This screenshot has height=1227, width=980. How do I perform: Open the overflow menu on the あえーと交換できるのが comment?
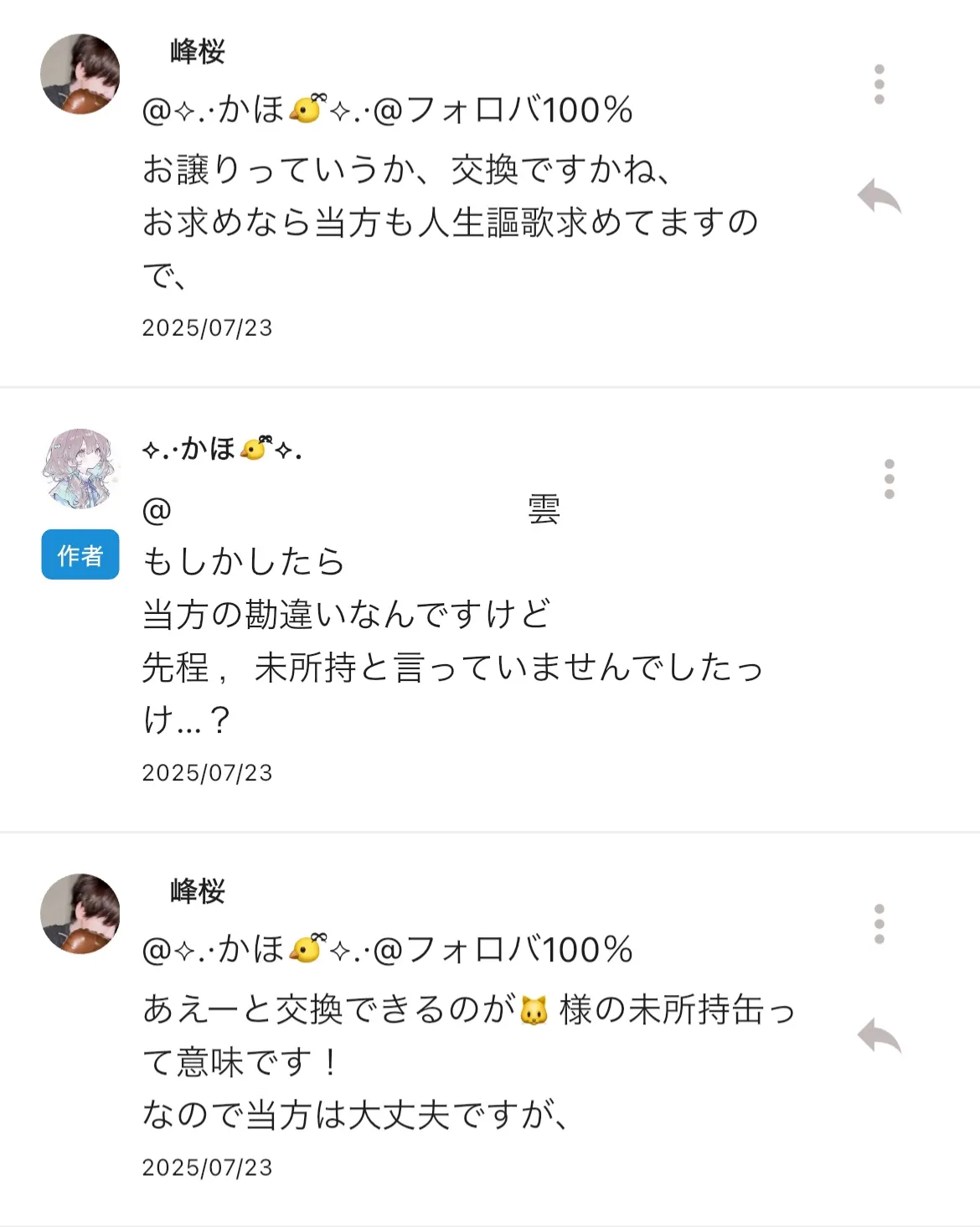(879, 924)
